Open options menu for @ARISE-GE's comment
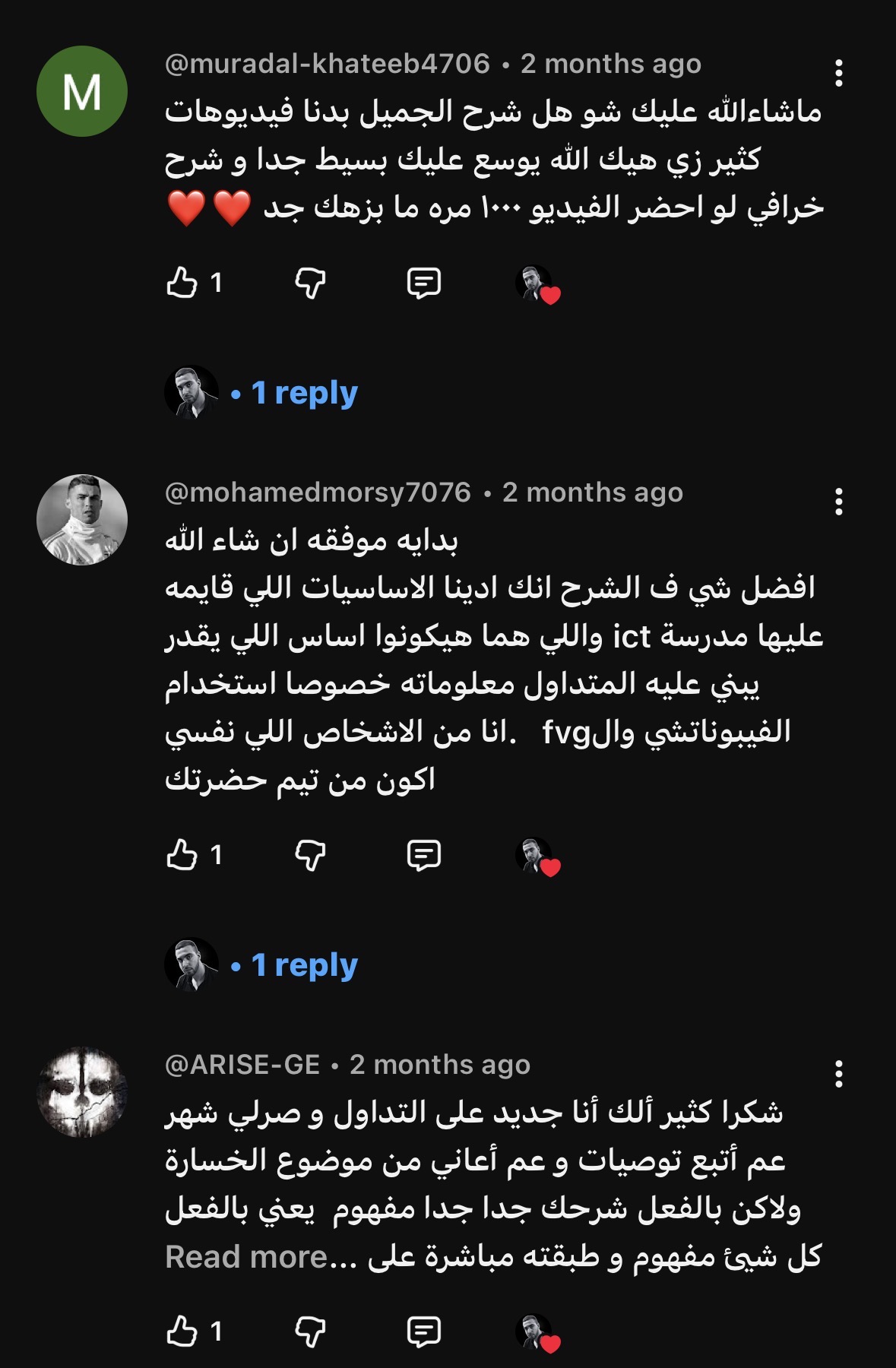The width and height of the screenshot is (896, 1368). click(838, 1074)
